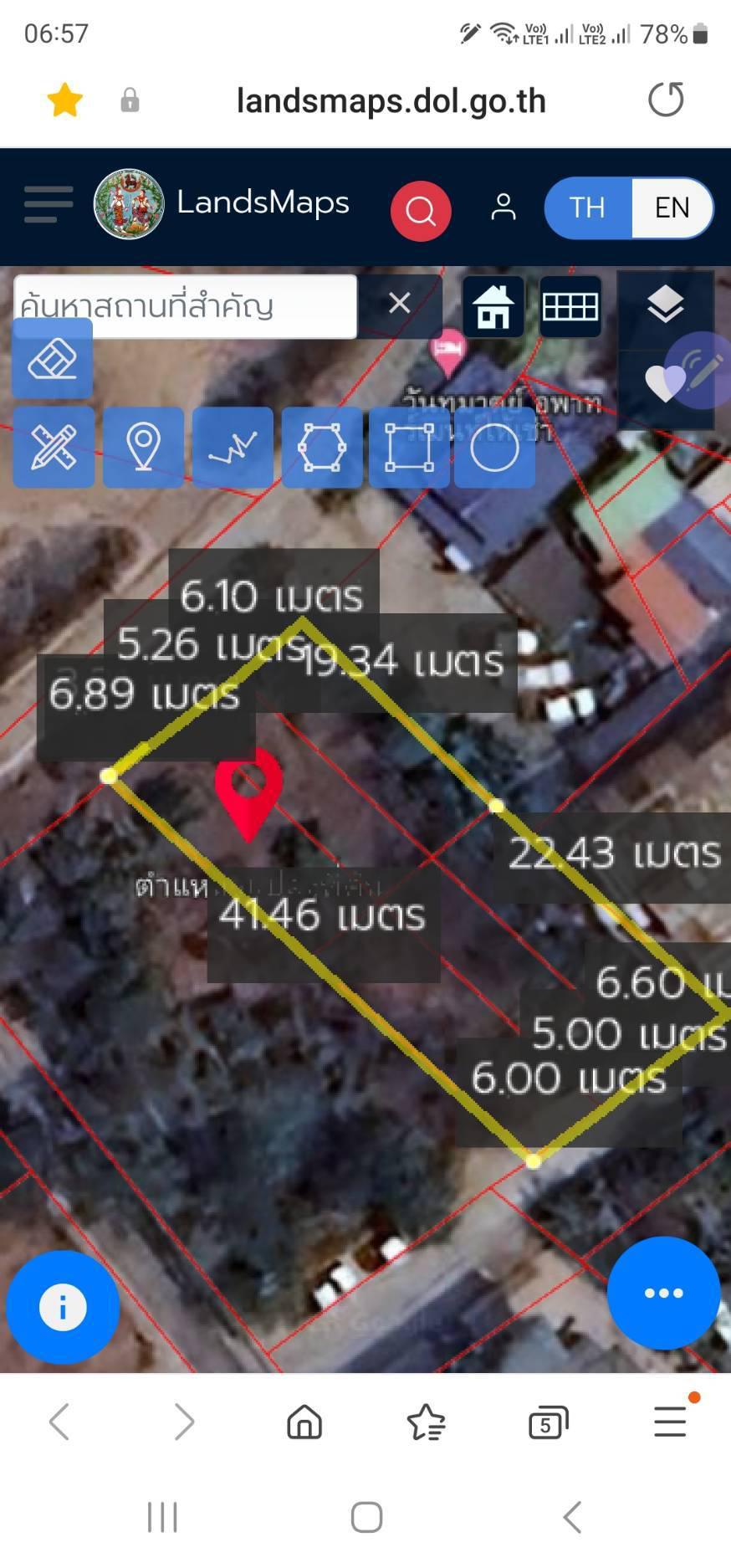The image size is (731, 1568).
Task: Select the eraser tool
Action: coord(53,360)
